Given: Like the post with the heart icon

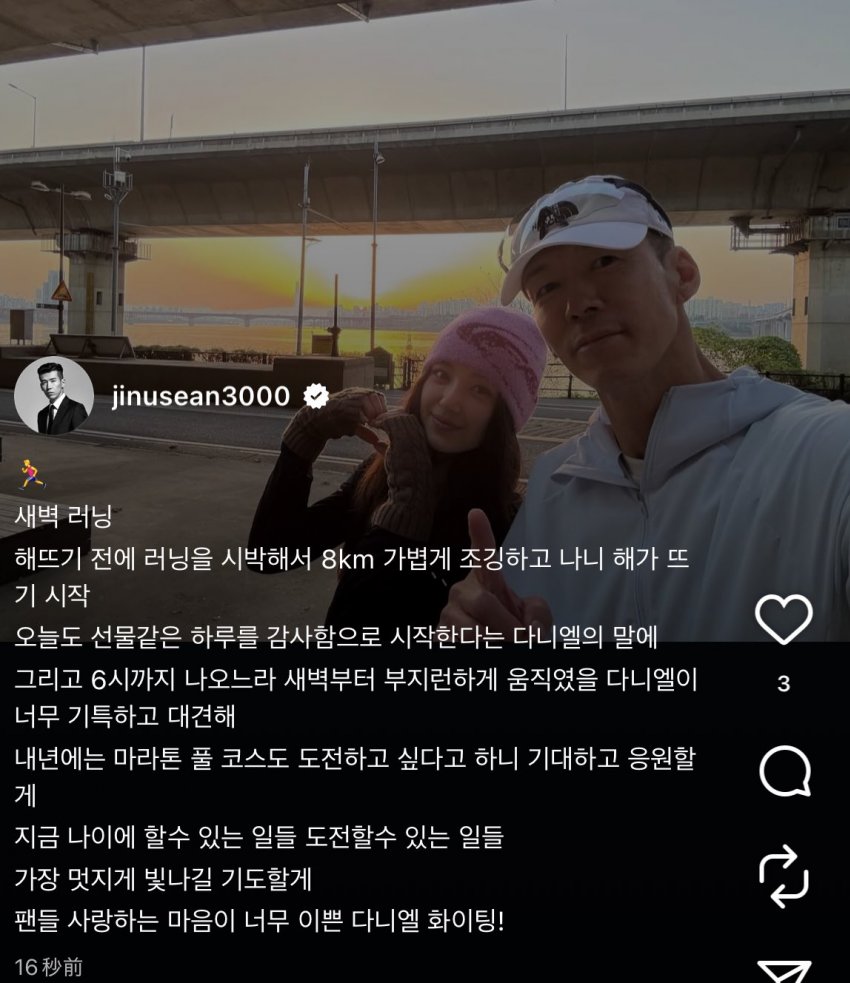Looking at the screenshot, I should 783,619.
